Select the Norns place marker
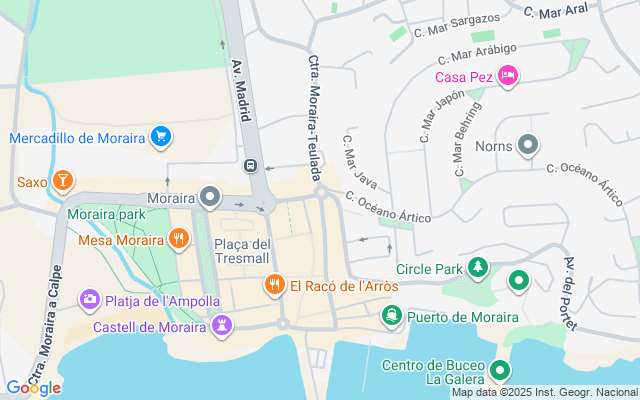640x400 pixels. tap(529, 146)
